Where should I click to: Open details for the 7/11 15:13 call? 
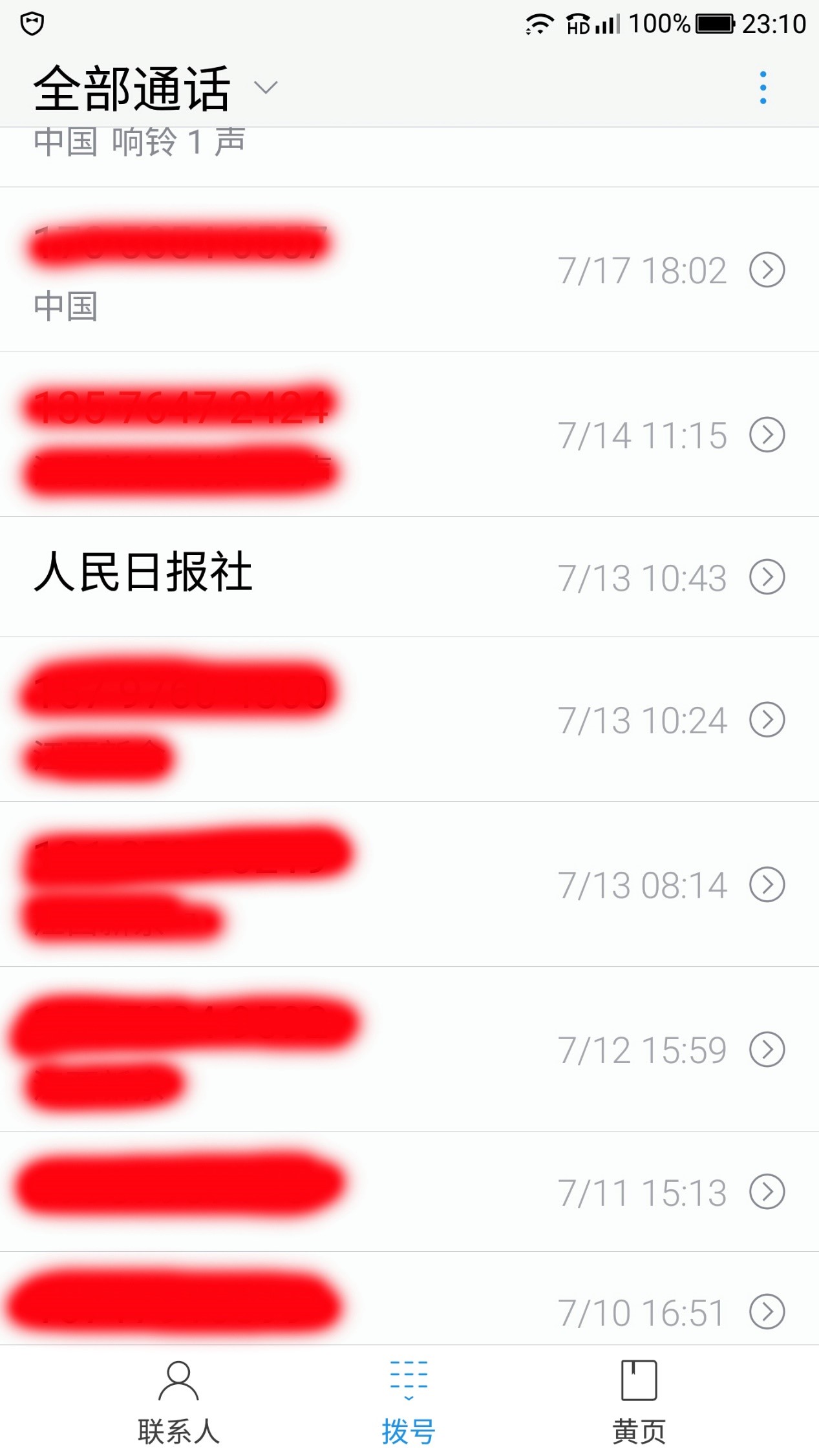point(767,1192)
